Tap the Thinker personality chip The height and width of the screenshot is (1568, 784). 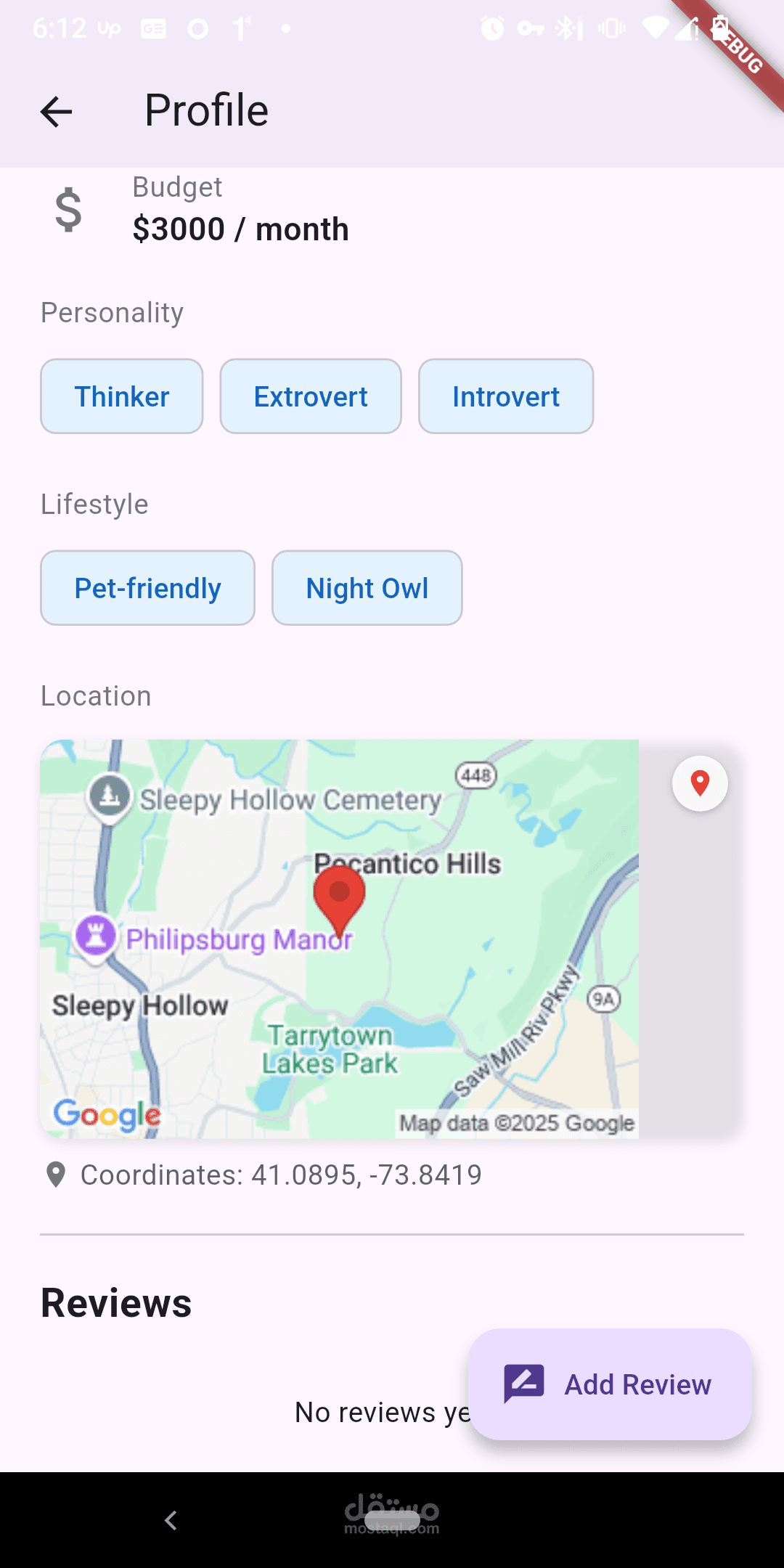[x=122, y=396]
